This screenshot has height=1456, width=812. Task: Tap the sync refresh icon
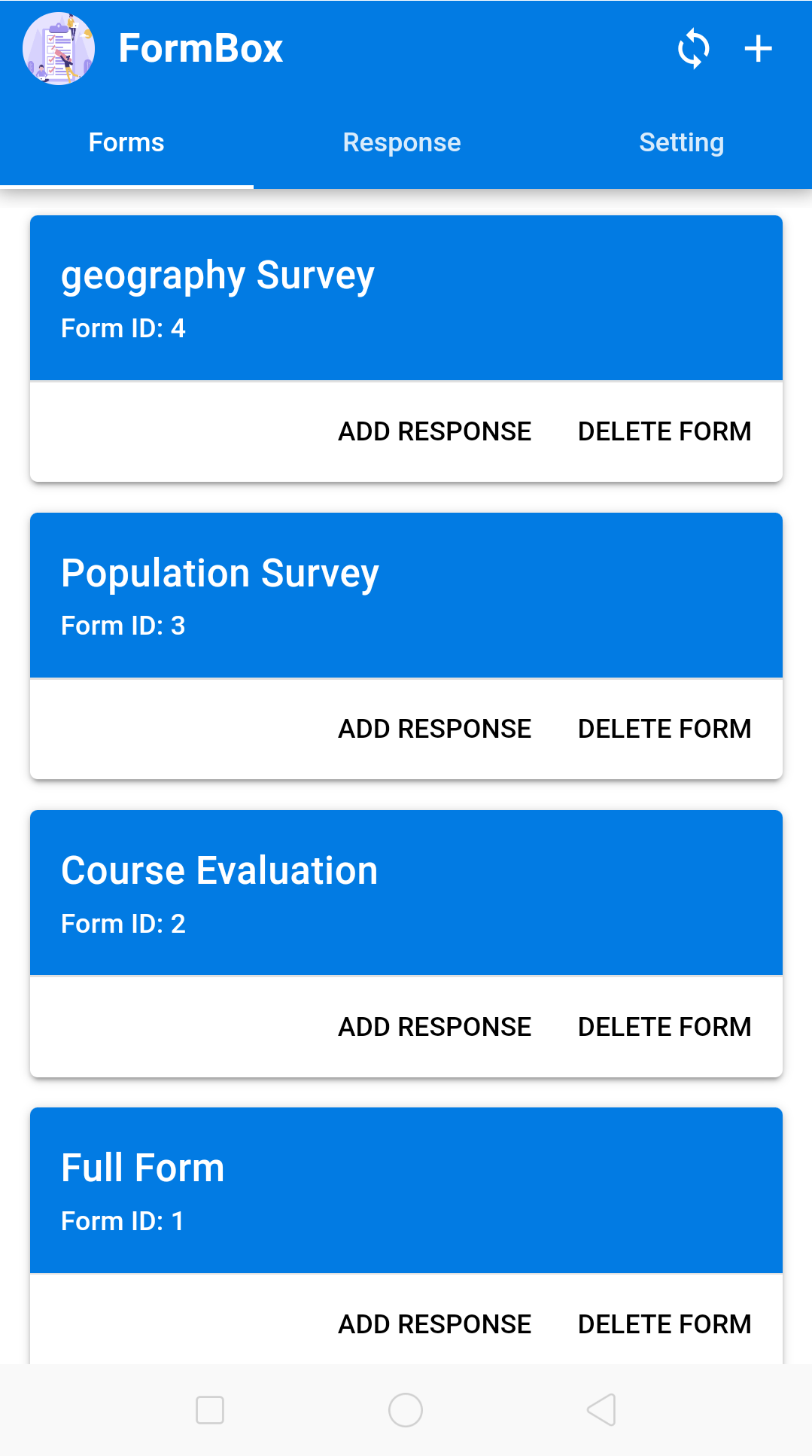coord(693,48)
